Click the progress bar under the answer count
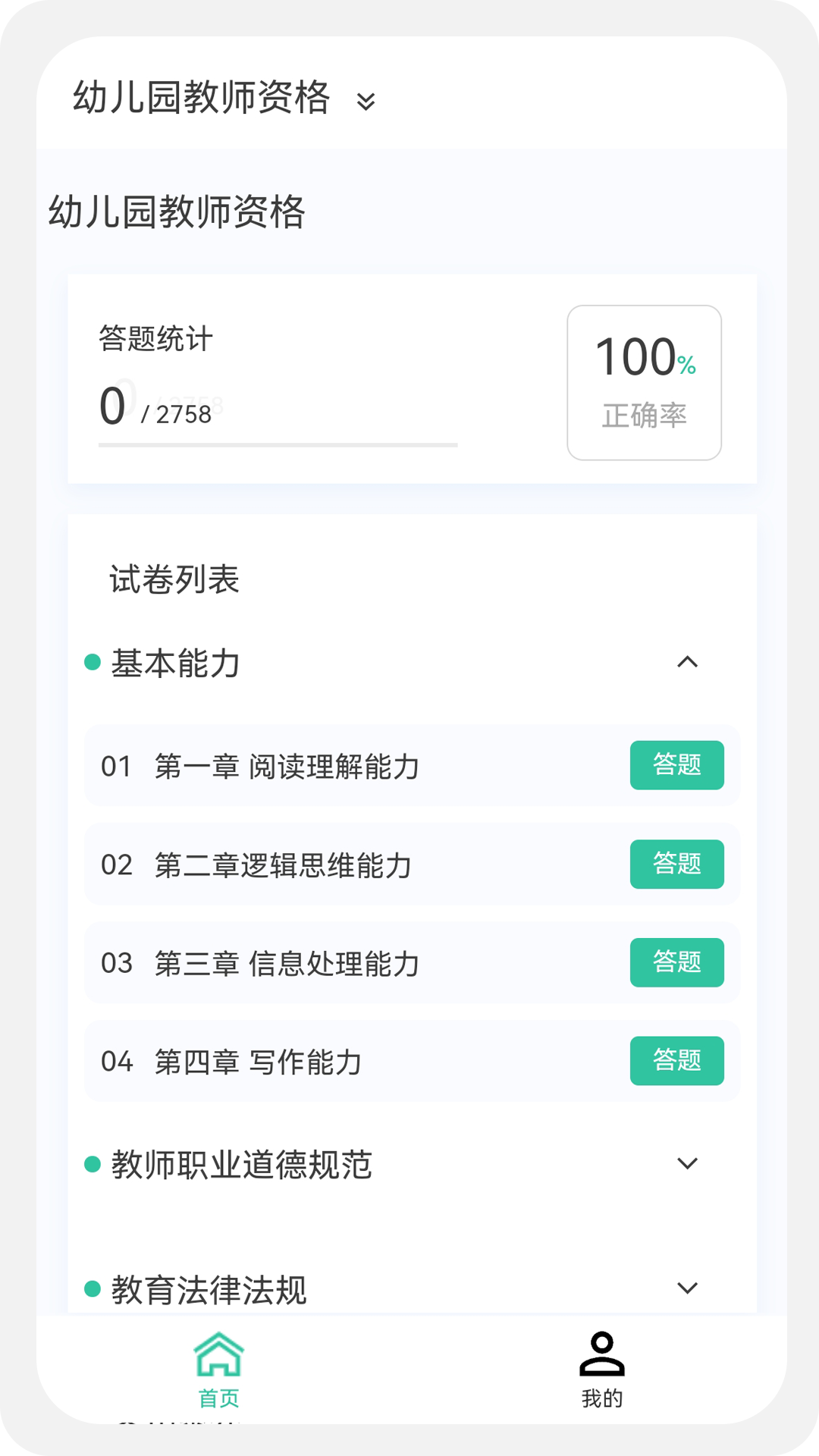The width and height of the screenshot is (819, 1456). coord(277,445)
